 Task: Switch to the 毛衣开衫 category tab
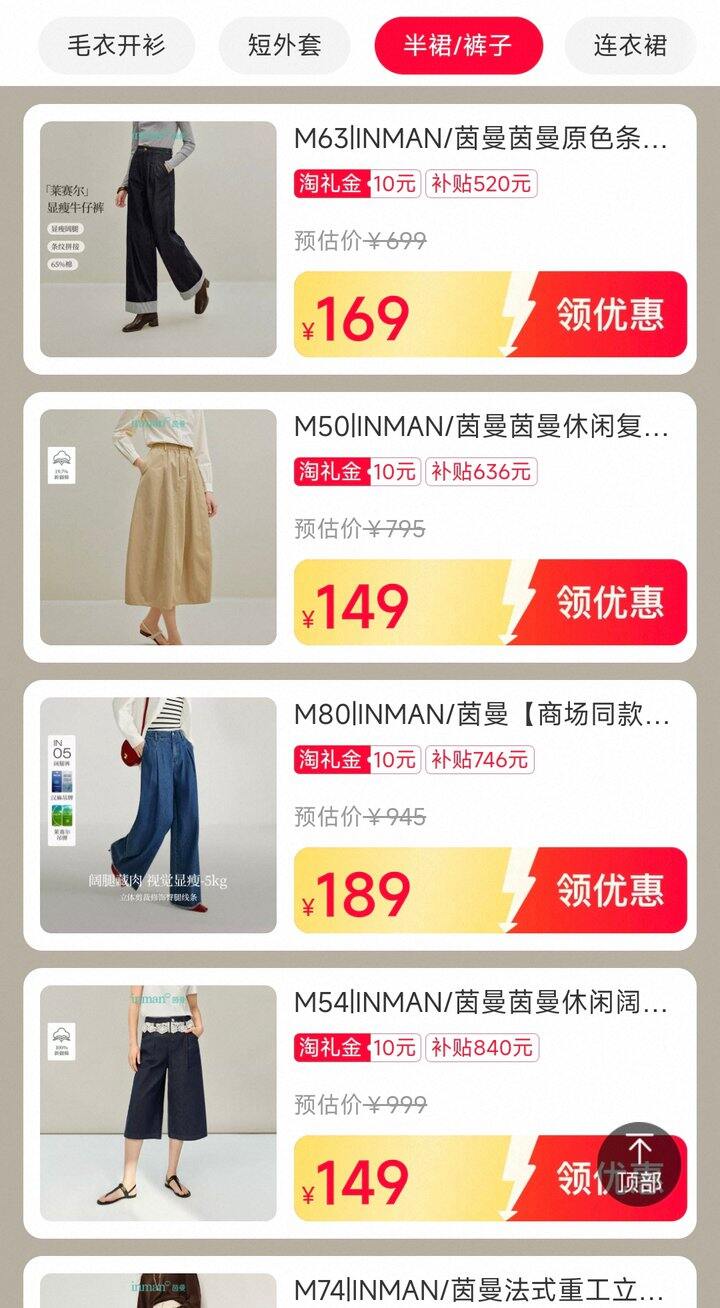(116, 45)
